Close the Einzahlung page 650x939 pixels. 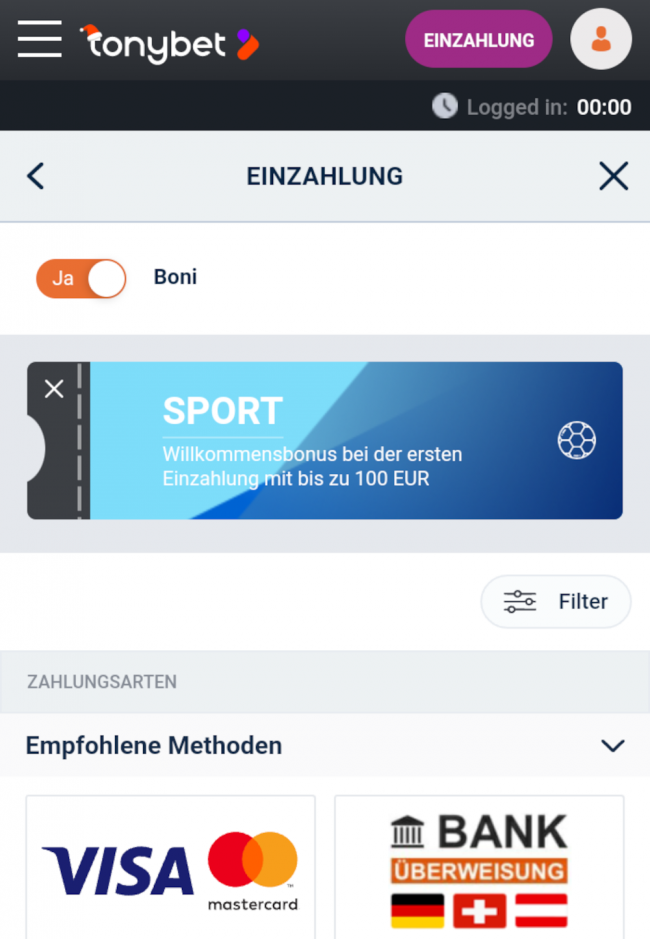click(x=613, y=177)
